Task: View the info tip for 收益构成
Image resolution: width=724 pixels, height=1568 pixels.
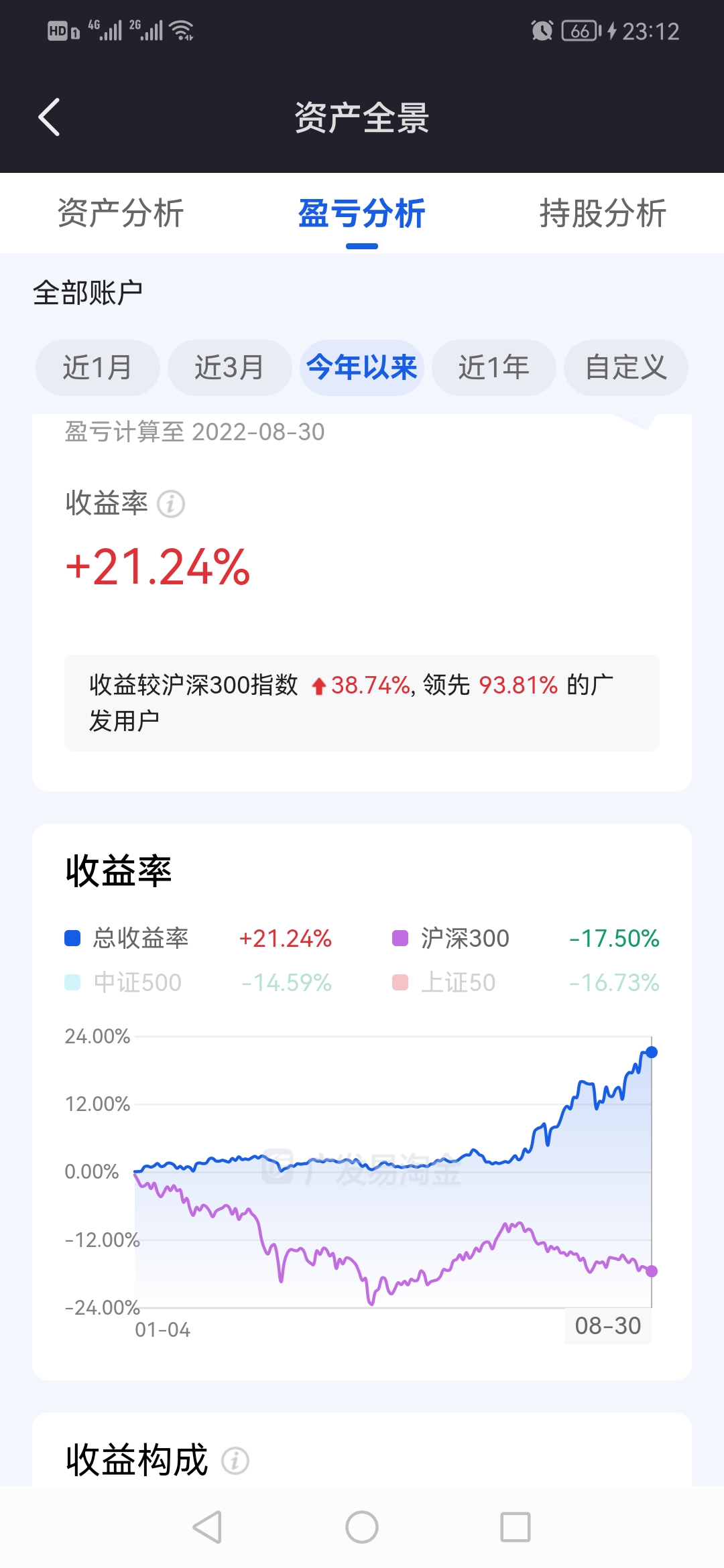Action: [x=235, y=1461]
